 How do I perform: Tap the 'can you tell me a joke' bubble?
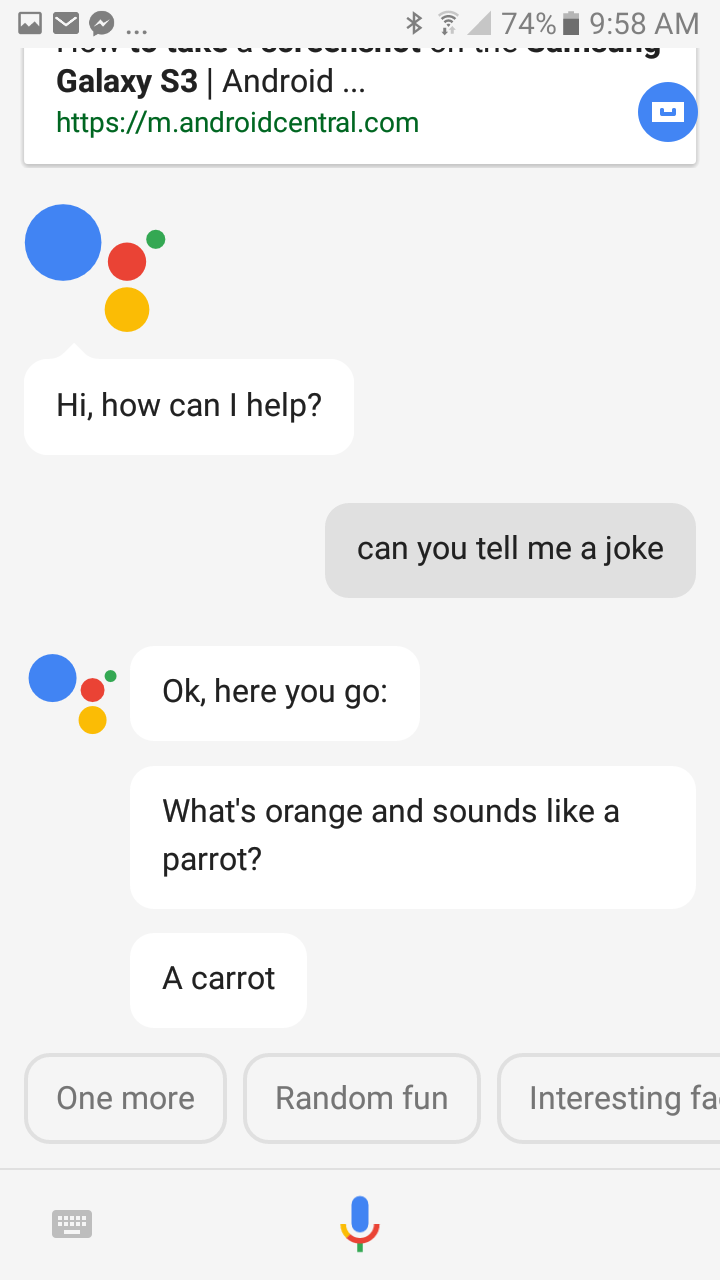510,549
